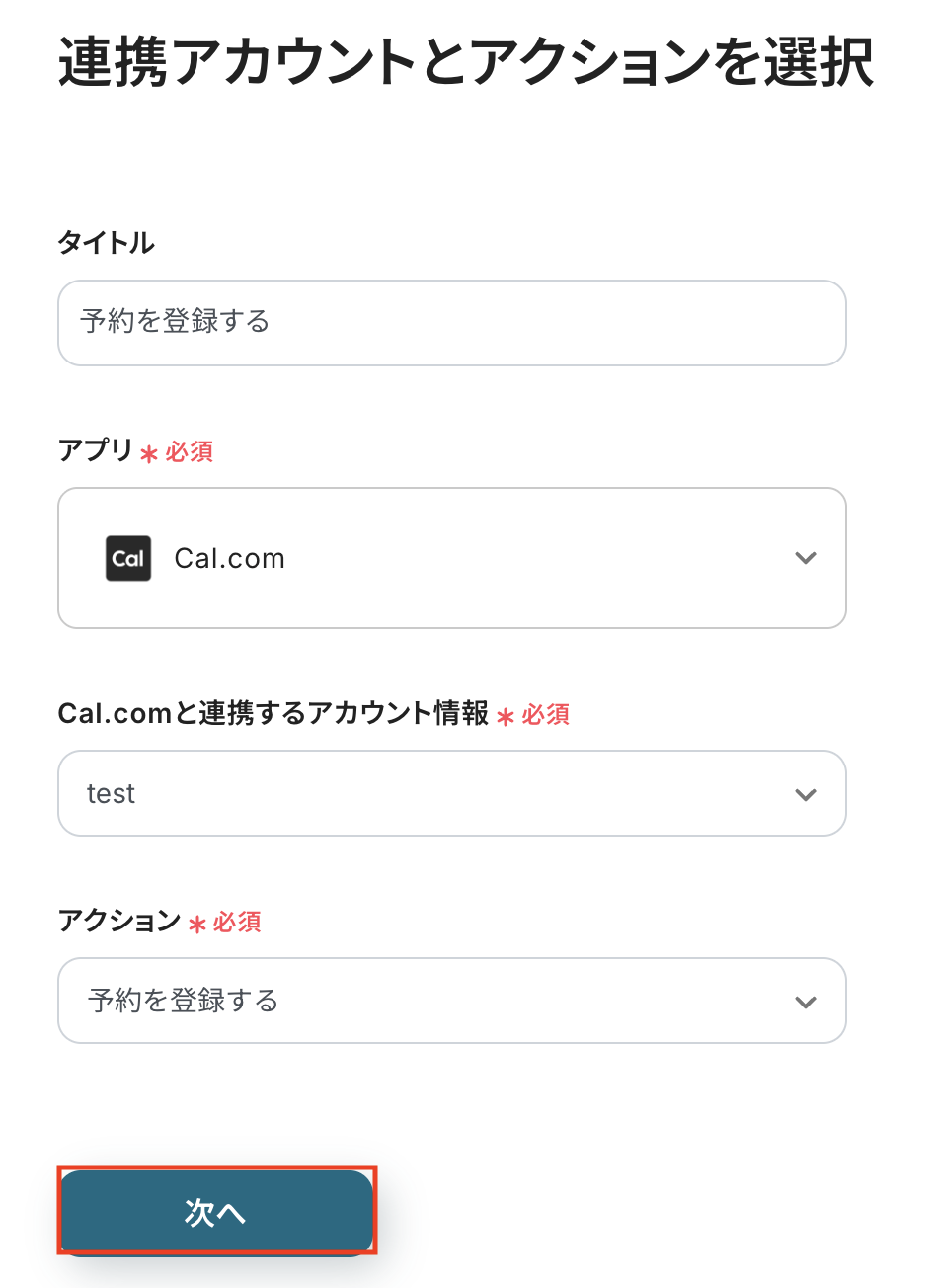Click the chevron on the アプリ selector

point(806,558)
